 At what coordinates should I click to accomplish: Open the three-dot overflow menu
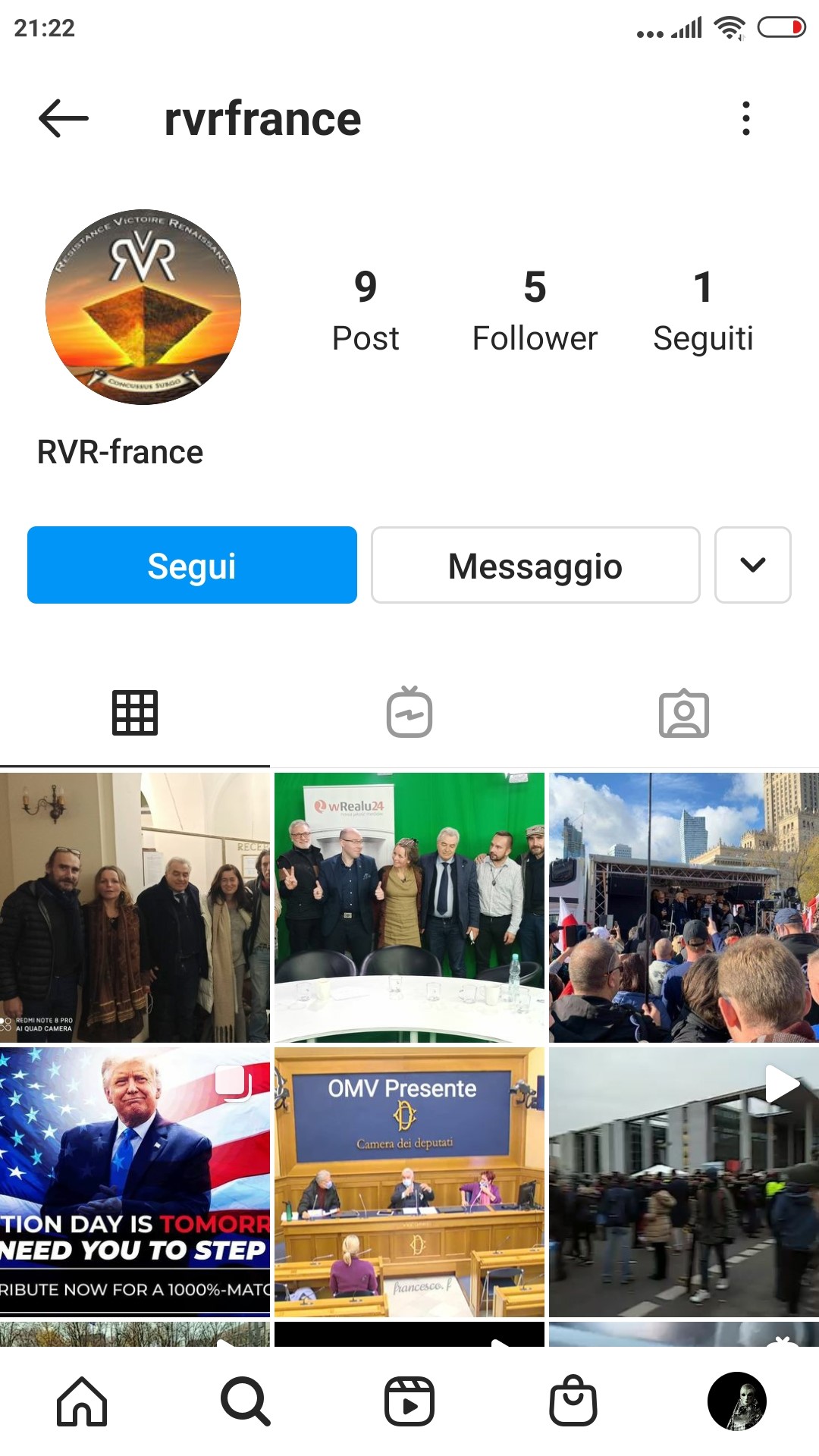746,118
